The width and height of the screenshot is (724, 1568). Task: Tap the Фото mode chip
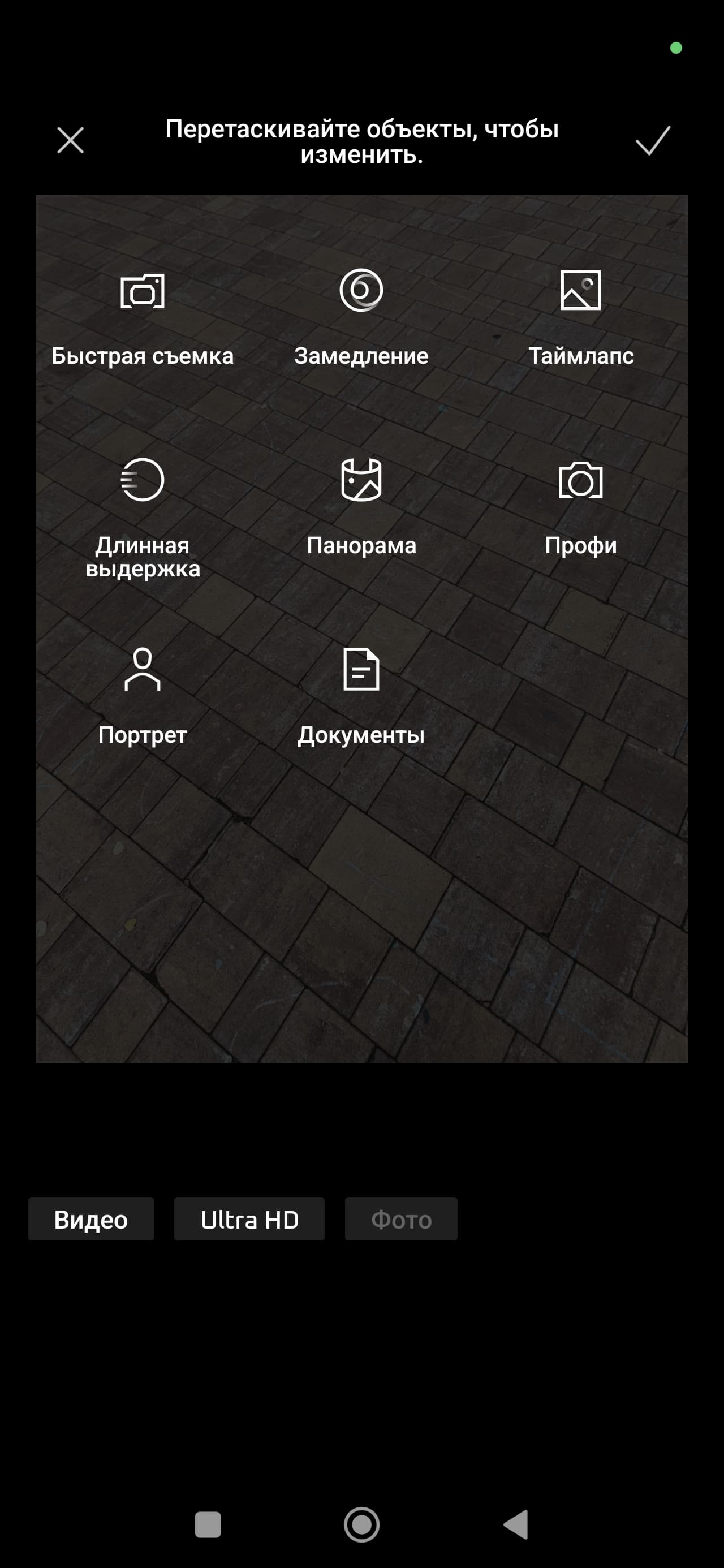pyautogui.click(x=400, y=1219)
